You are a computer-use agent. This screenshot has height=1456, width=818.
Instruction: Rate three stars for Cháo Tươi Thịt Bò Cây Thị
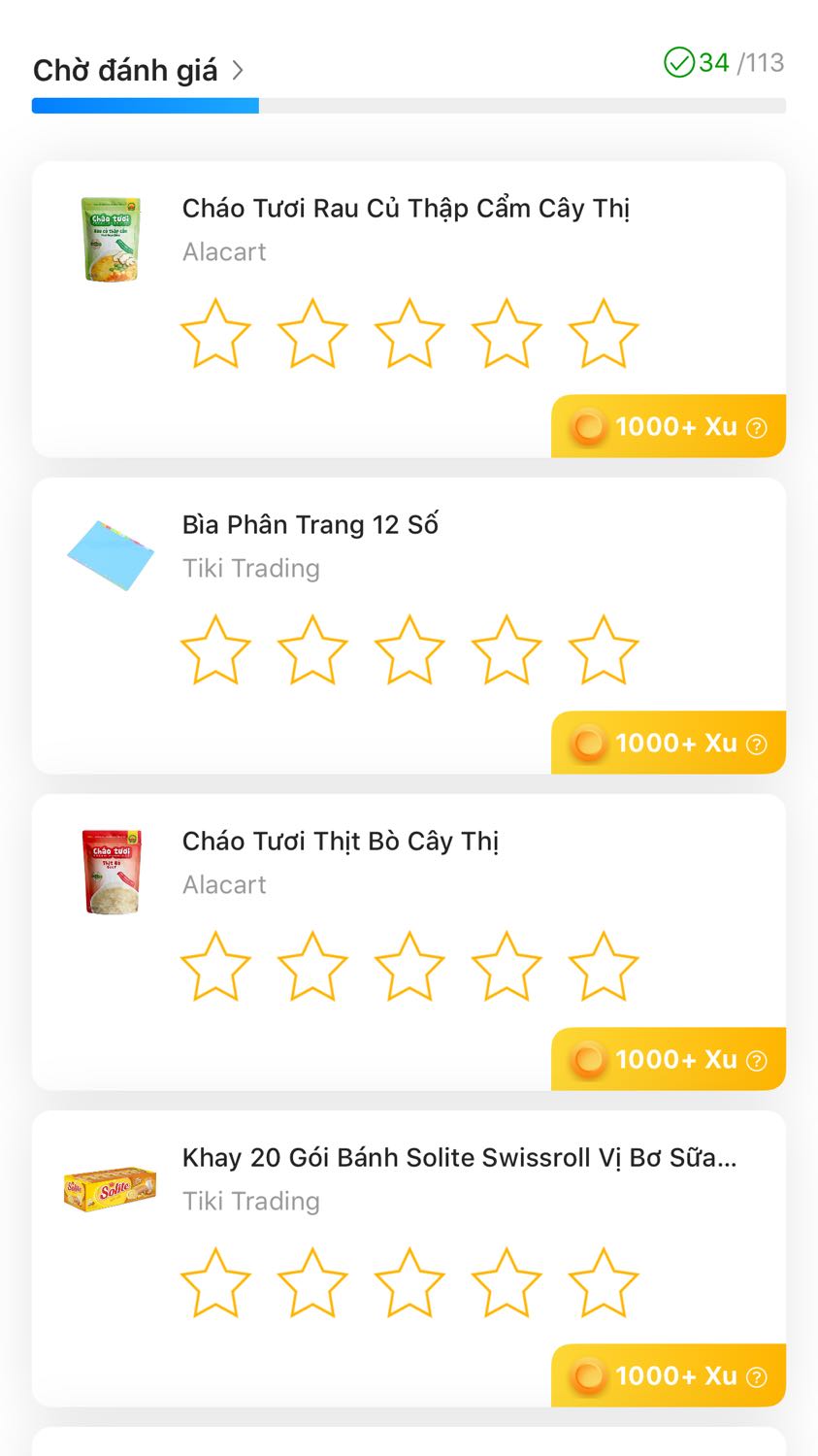(409, 966)
